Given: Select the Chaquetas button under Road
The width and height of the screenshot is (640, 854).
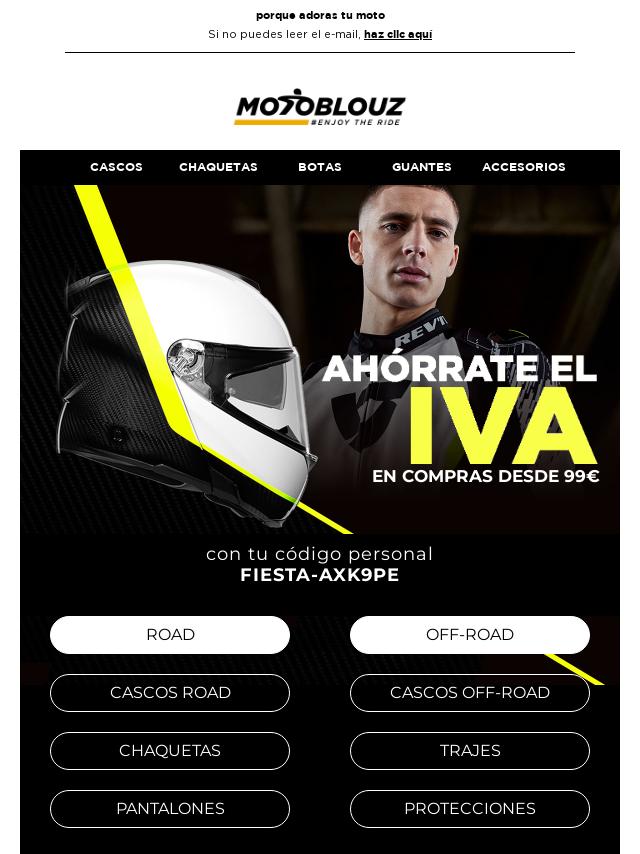Looking at the screenshot, I should click(170, 751).
